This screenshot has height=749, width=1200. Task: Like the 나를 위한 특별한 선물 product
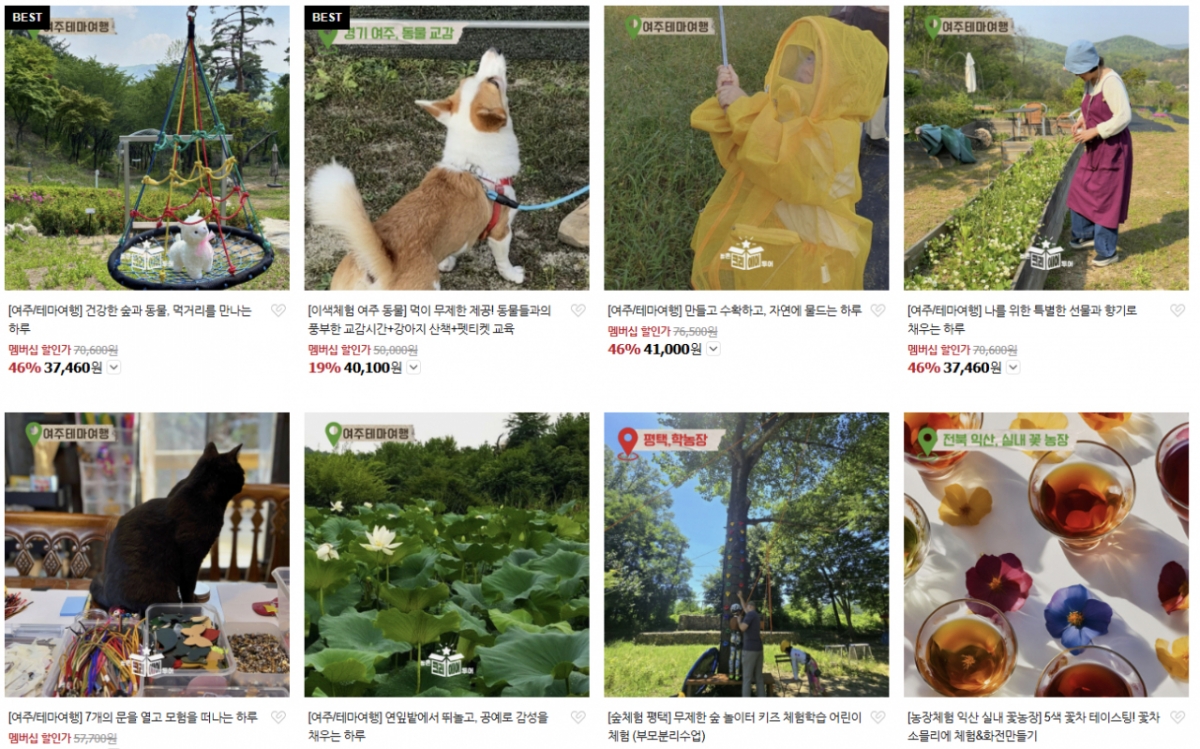(x=1177, y=311)
